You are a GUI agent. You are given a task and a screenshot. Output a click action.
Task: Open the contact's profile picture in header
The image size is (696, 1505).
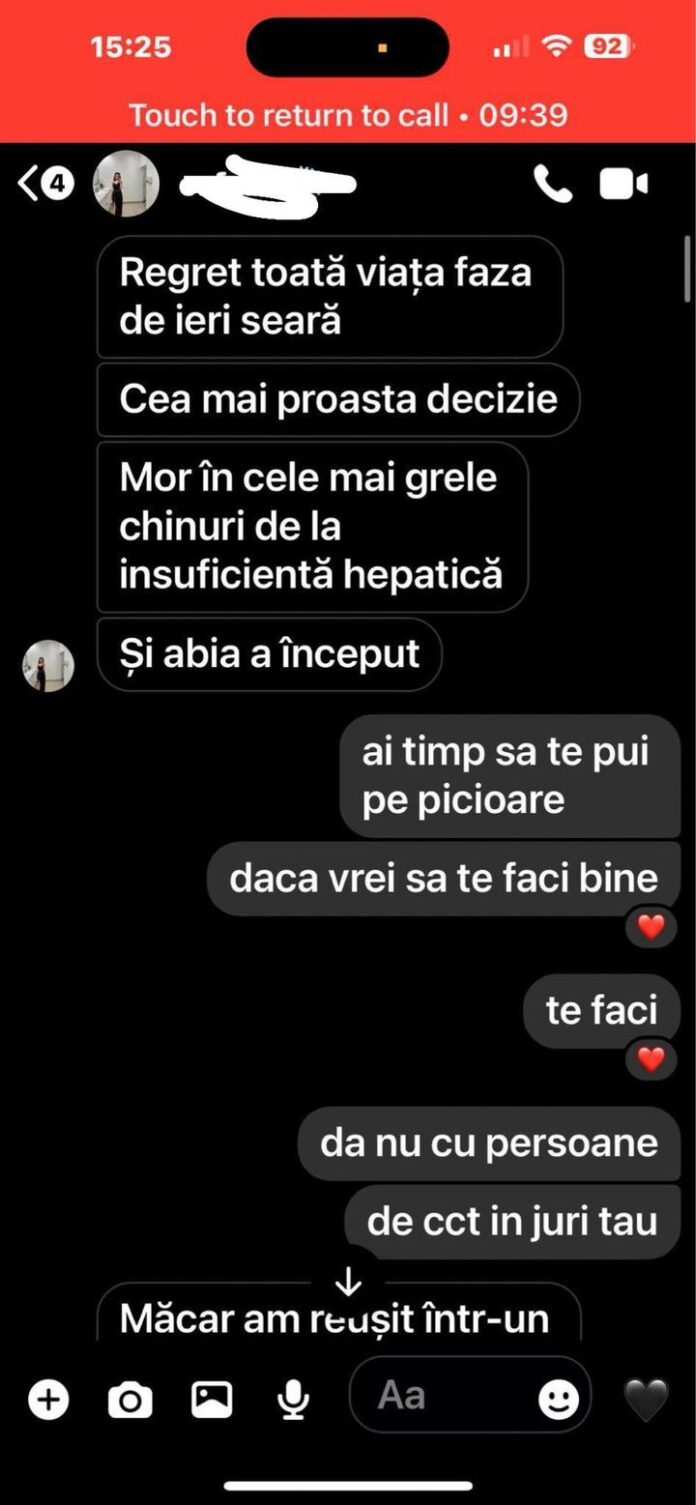(126, 184)
